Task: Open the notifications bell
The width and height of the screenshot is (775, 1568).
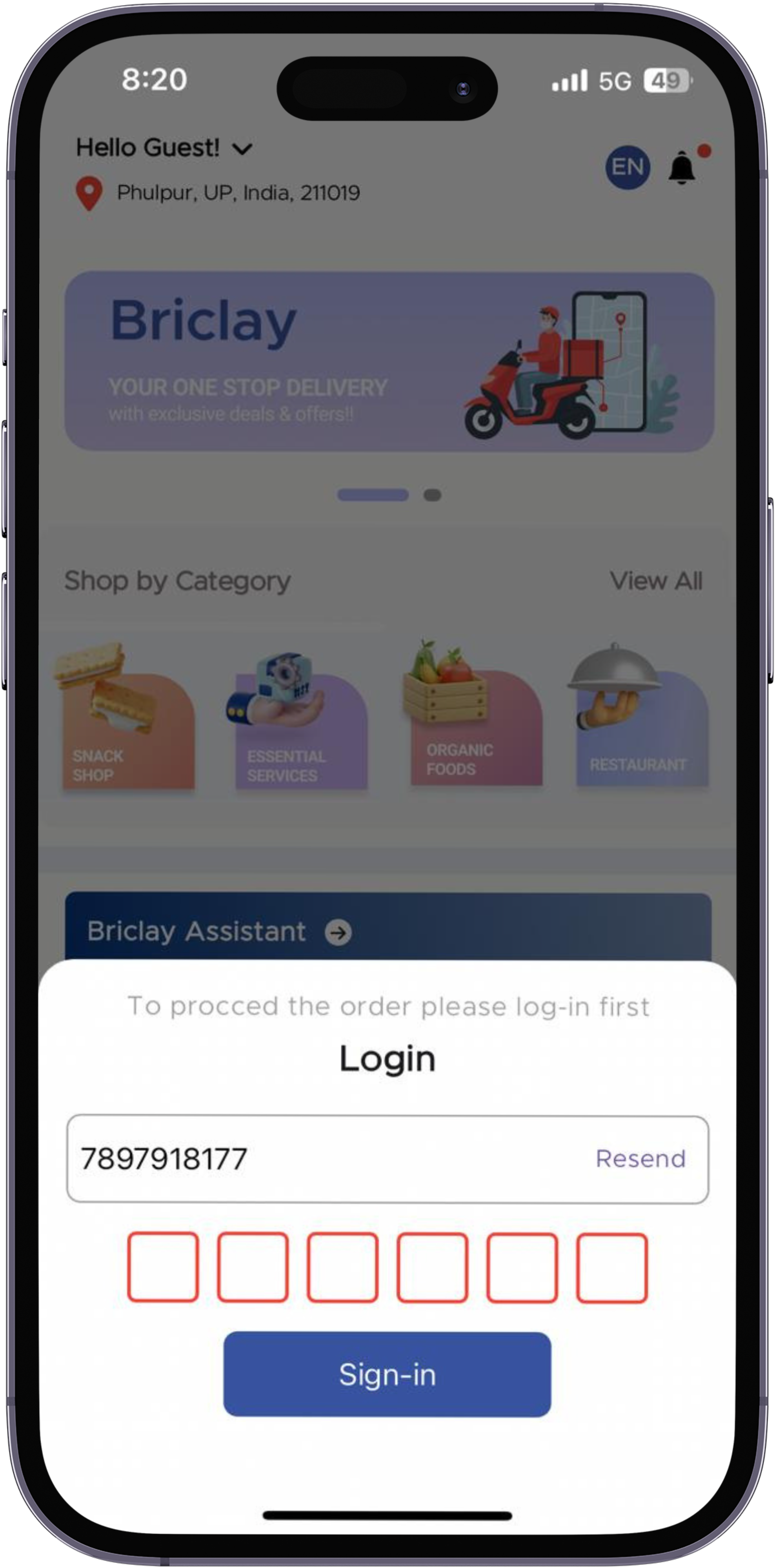Action: click(682, 167)
